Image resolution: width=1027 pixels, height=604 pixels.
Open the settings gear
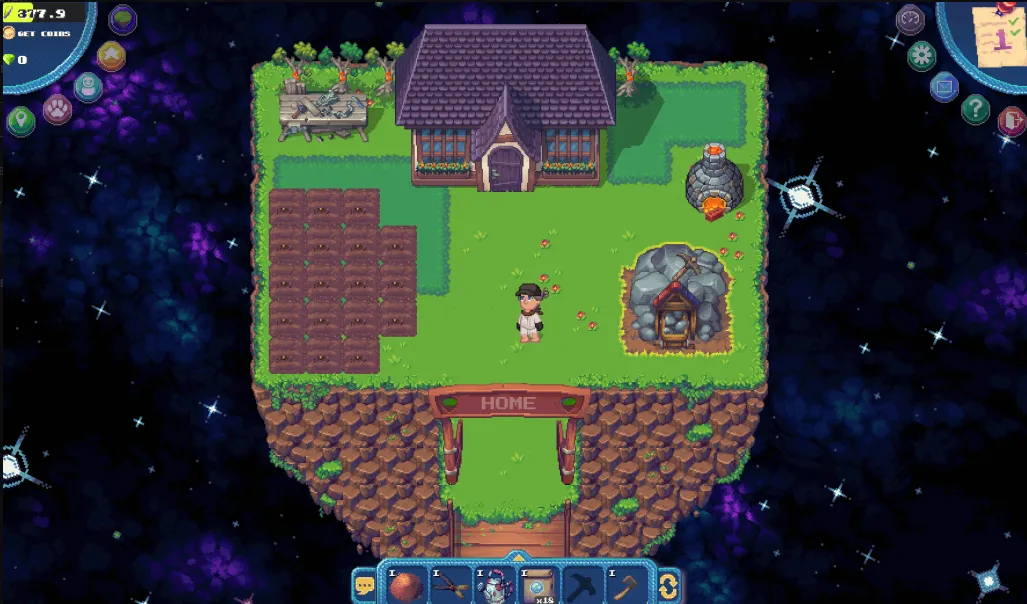pyautogui.click(x=921, y=55)
